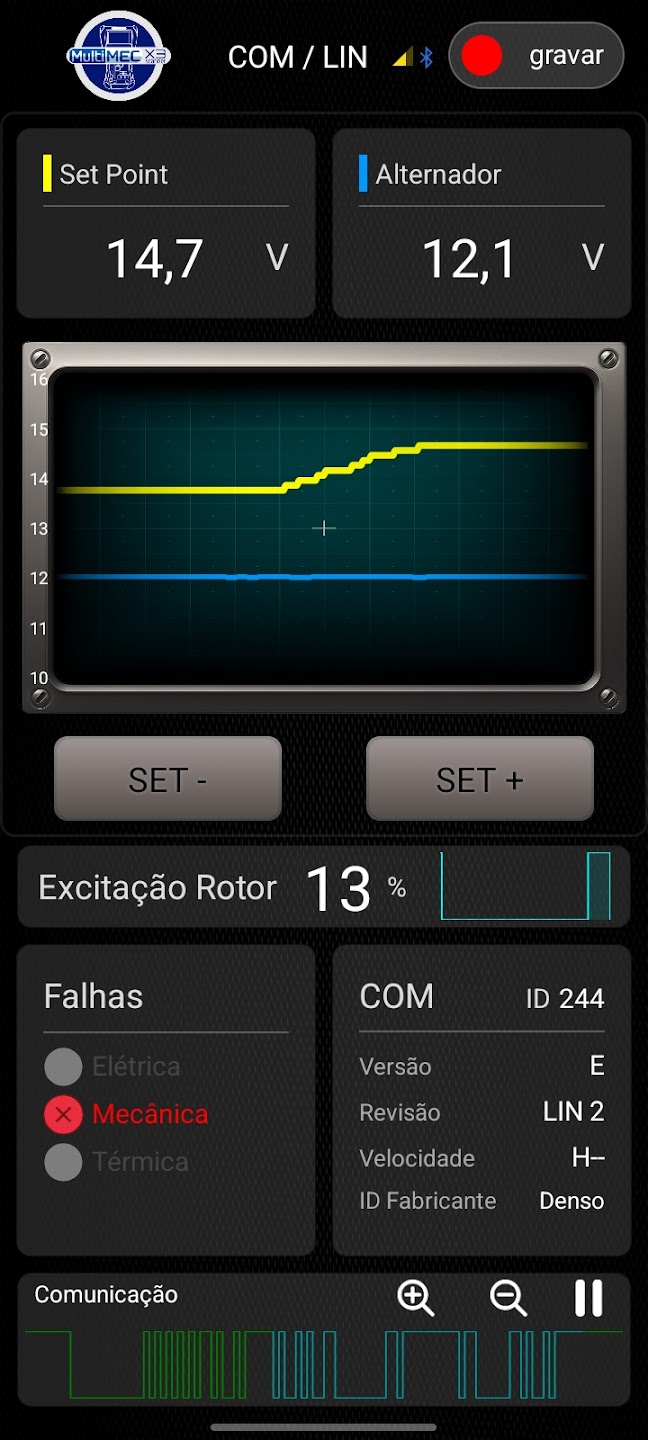
Task: Zoom out on the Comunicação waveform
Action: tap(508, 1298)
